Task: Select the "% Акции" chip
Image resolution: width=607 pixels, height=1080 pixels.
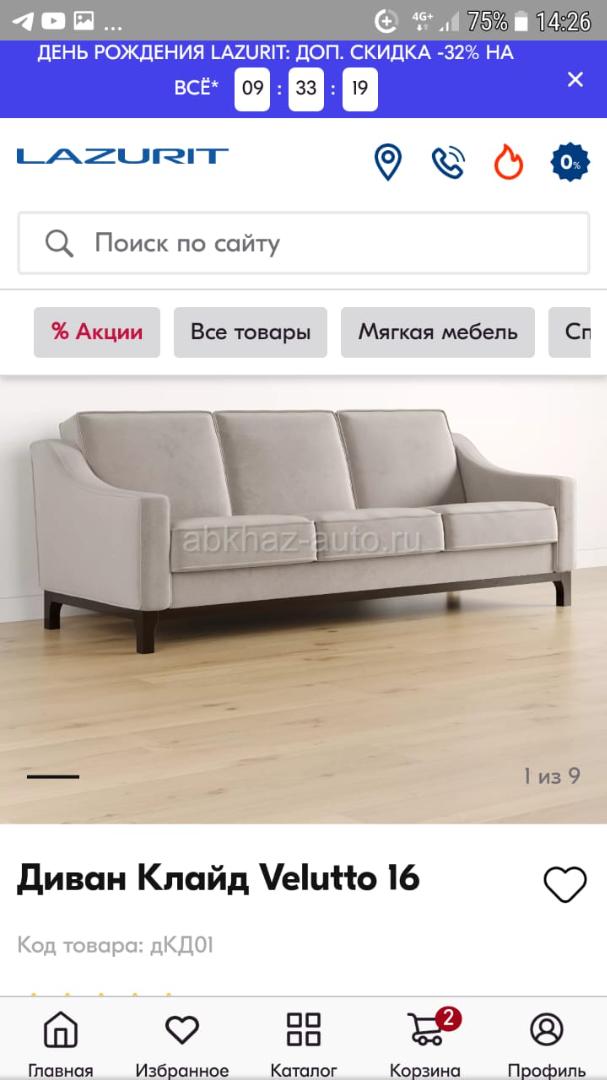Action: coord(97,332)
